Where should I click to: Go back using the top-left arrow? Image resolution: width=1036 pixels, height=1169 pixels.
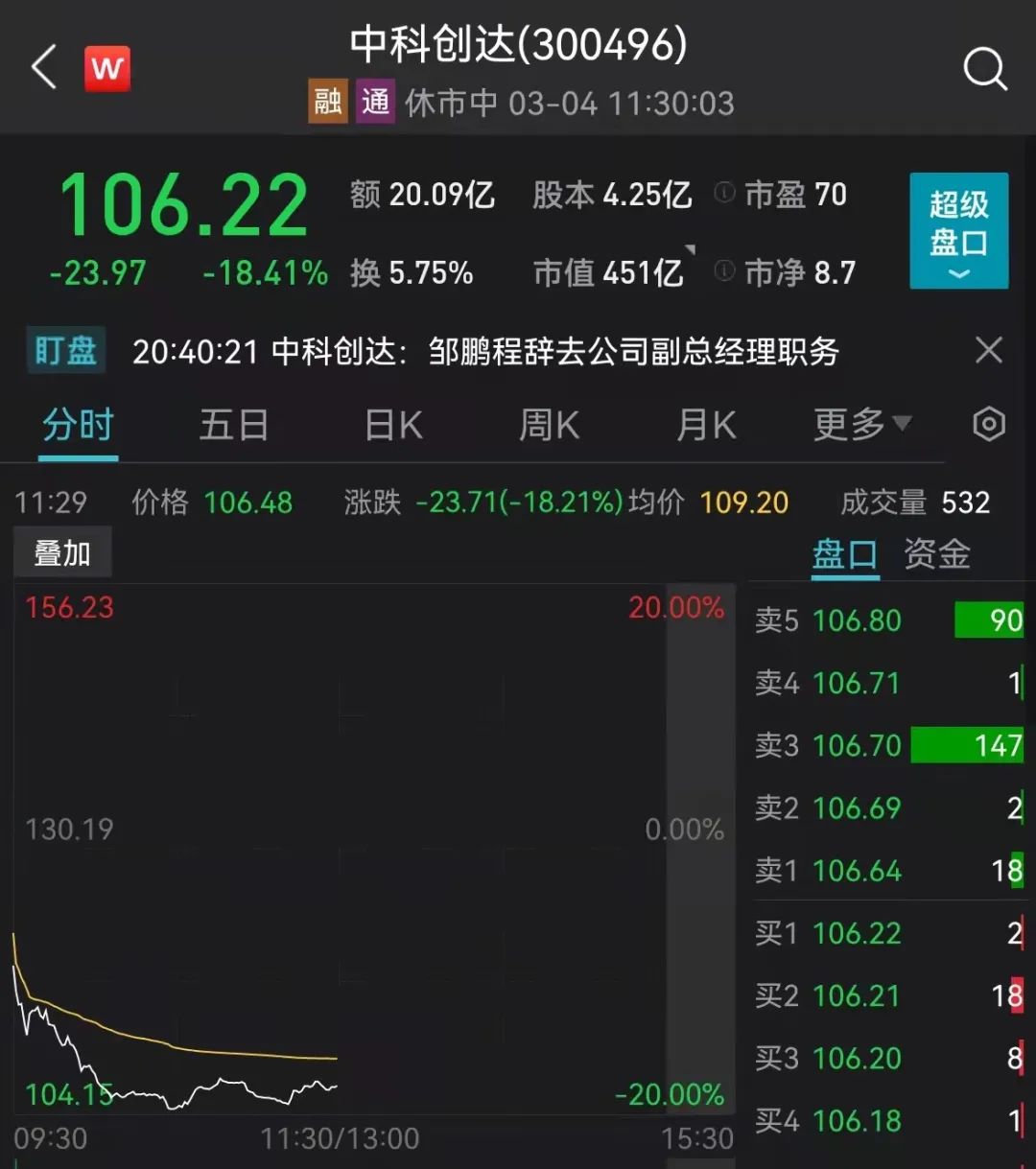point(44,69)
